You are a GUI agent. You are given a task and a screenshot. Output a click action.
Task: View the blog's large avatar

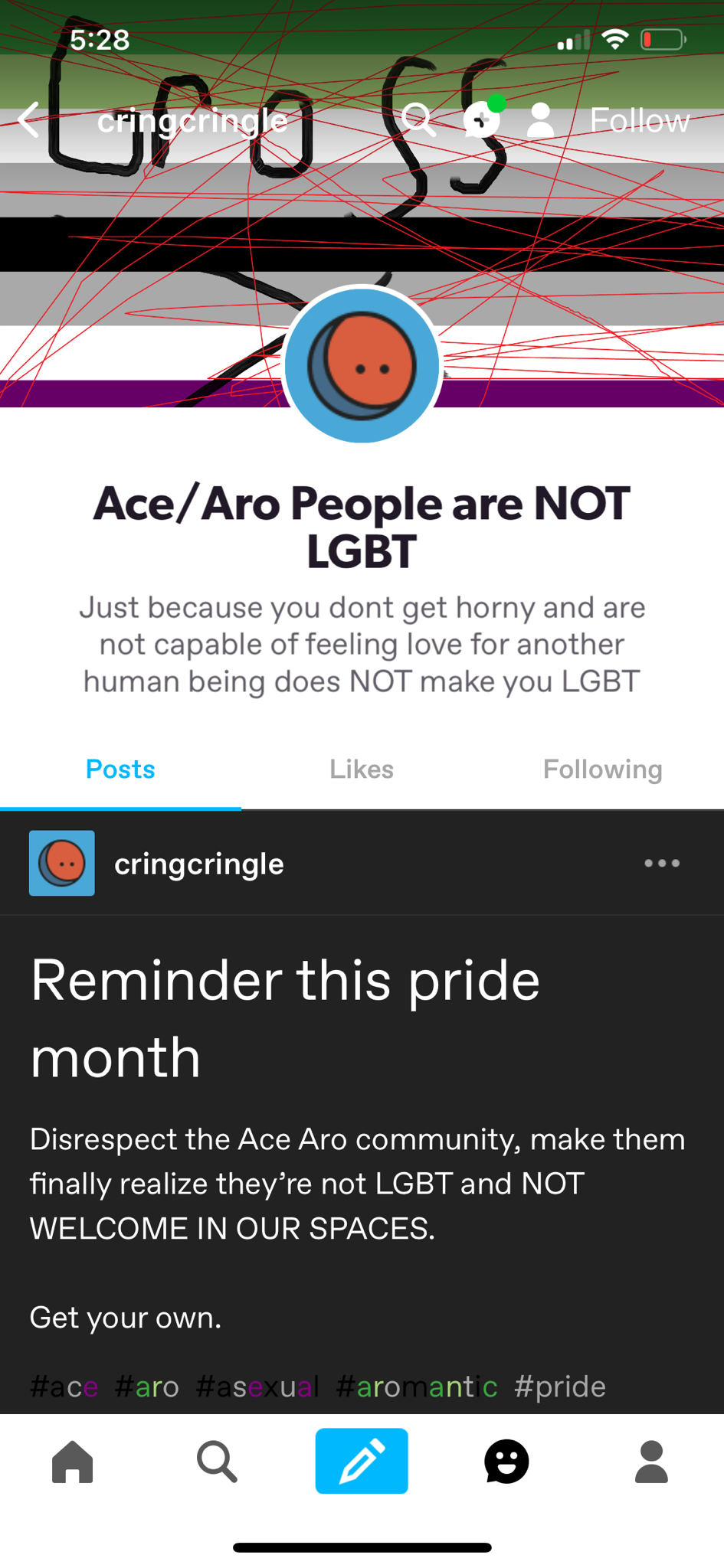tap(362, 365)
